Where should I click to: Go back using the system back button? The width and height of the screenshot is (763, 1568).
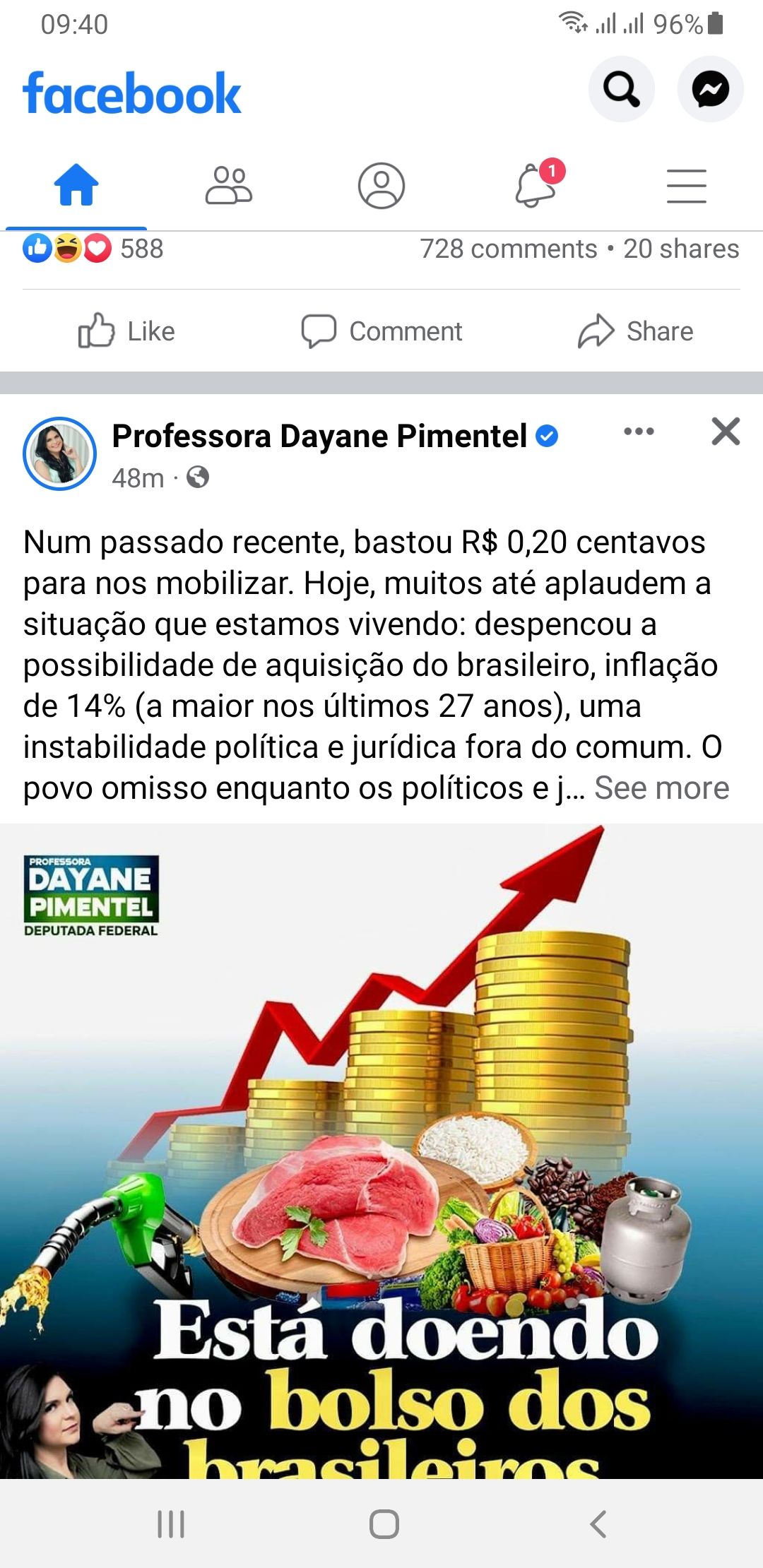pyautogui.click(x=598, y=1524)
